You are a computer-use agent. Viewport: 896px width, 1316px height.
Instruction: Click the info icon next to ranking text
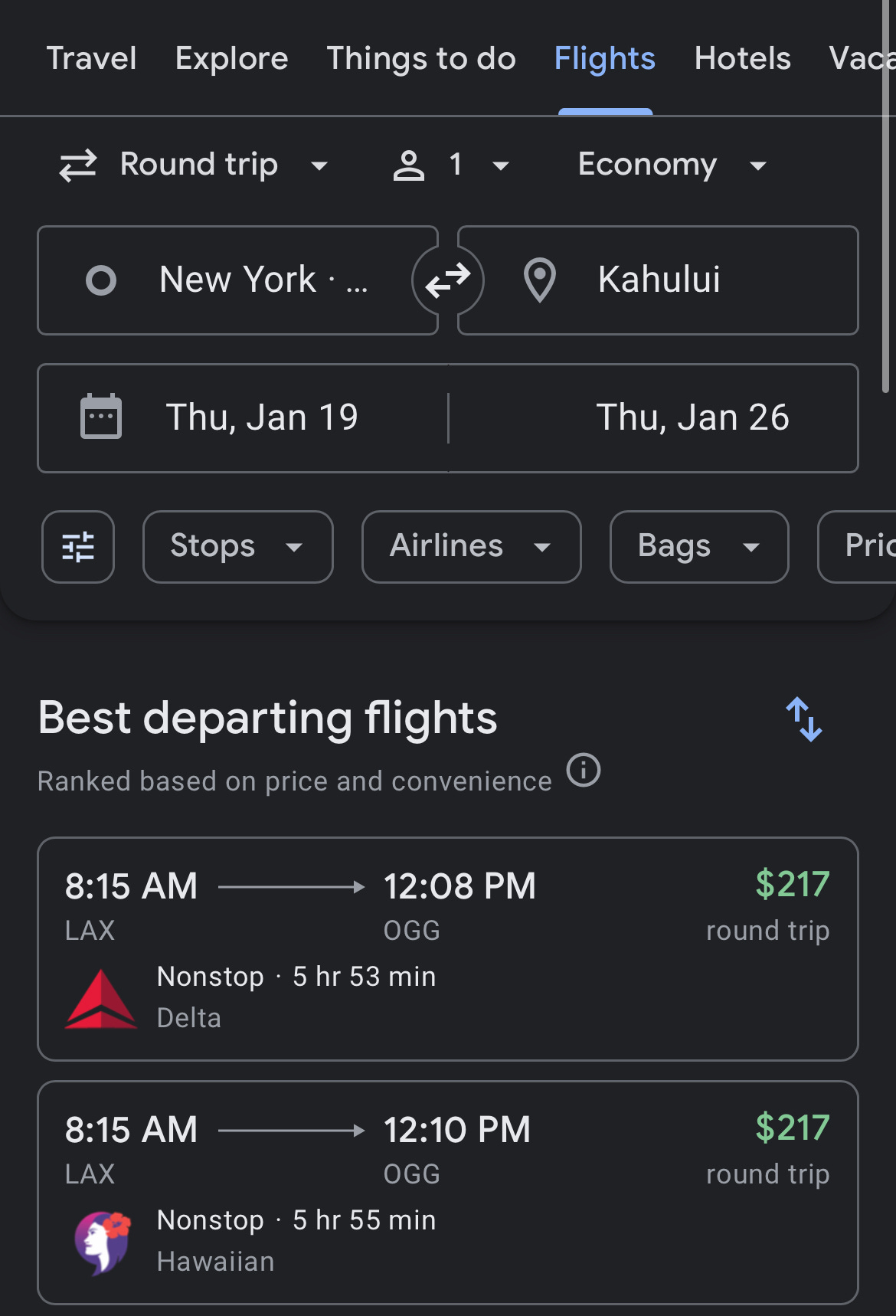(584, 771)
